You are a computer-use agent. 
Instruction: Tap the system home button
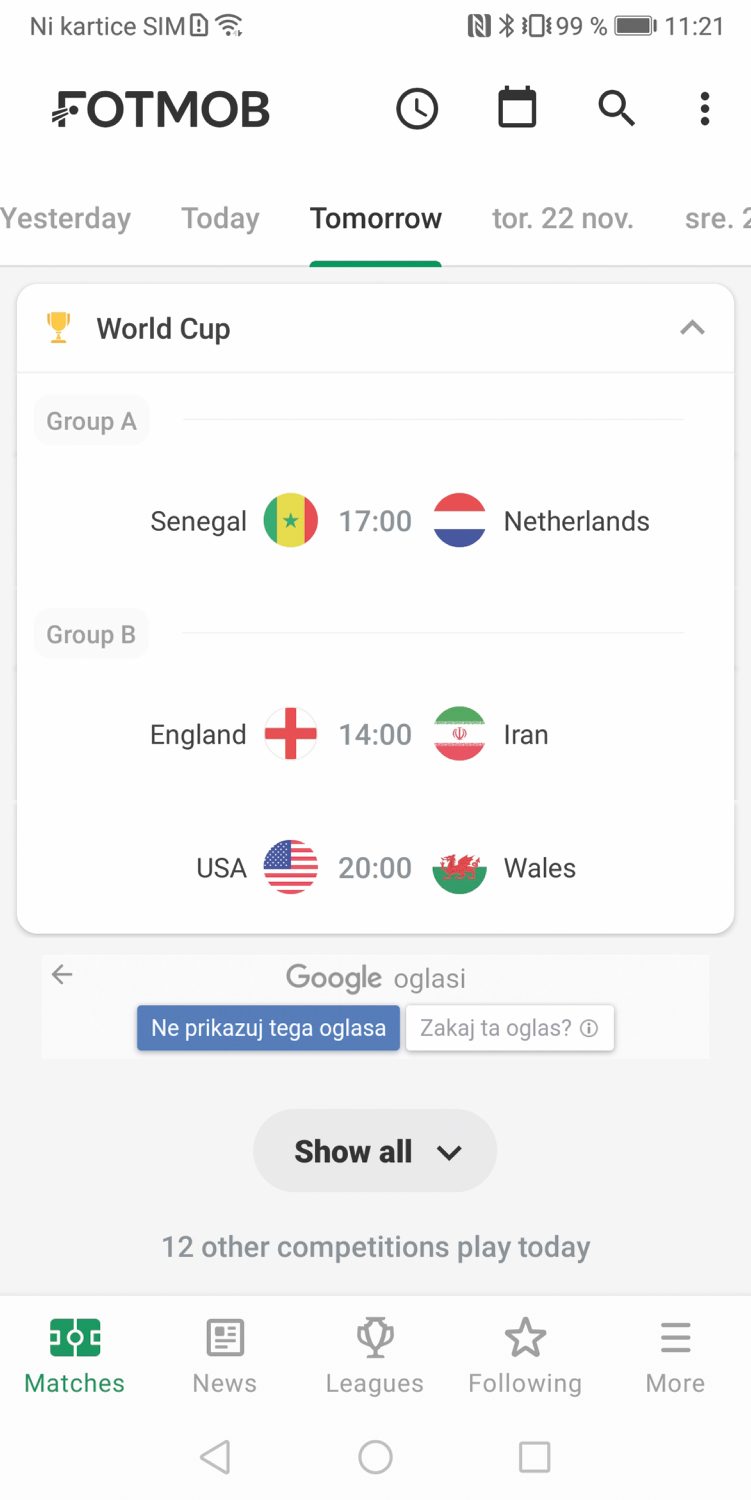pyautogui.click(x=375, y=1457)
